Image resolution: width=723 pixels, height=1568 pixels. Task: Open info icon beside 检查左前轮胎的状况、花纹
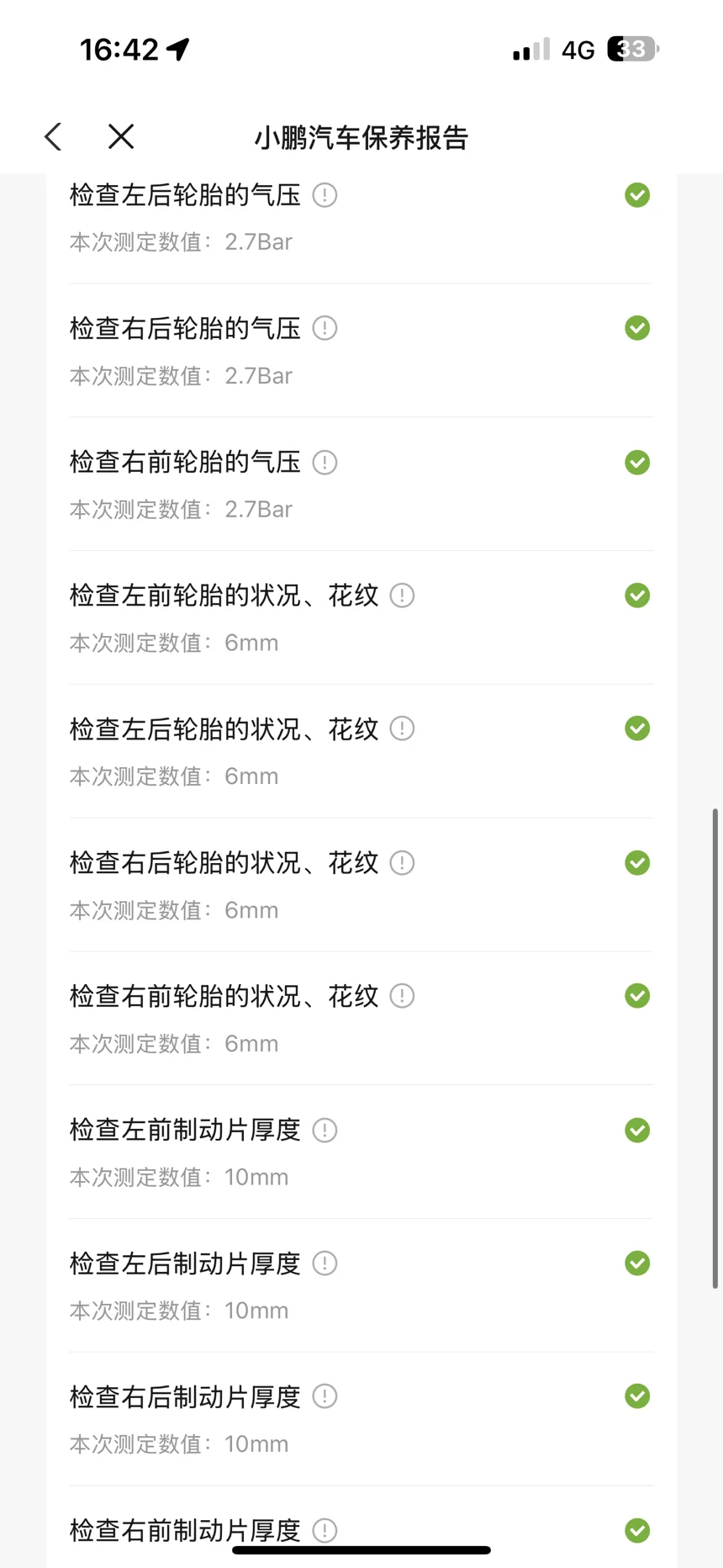pyautogui.click(x=402, y=596)
